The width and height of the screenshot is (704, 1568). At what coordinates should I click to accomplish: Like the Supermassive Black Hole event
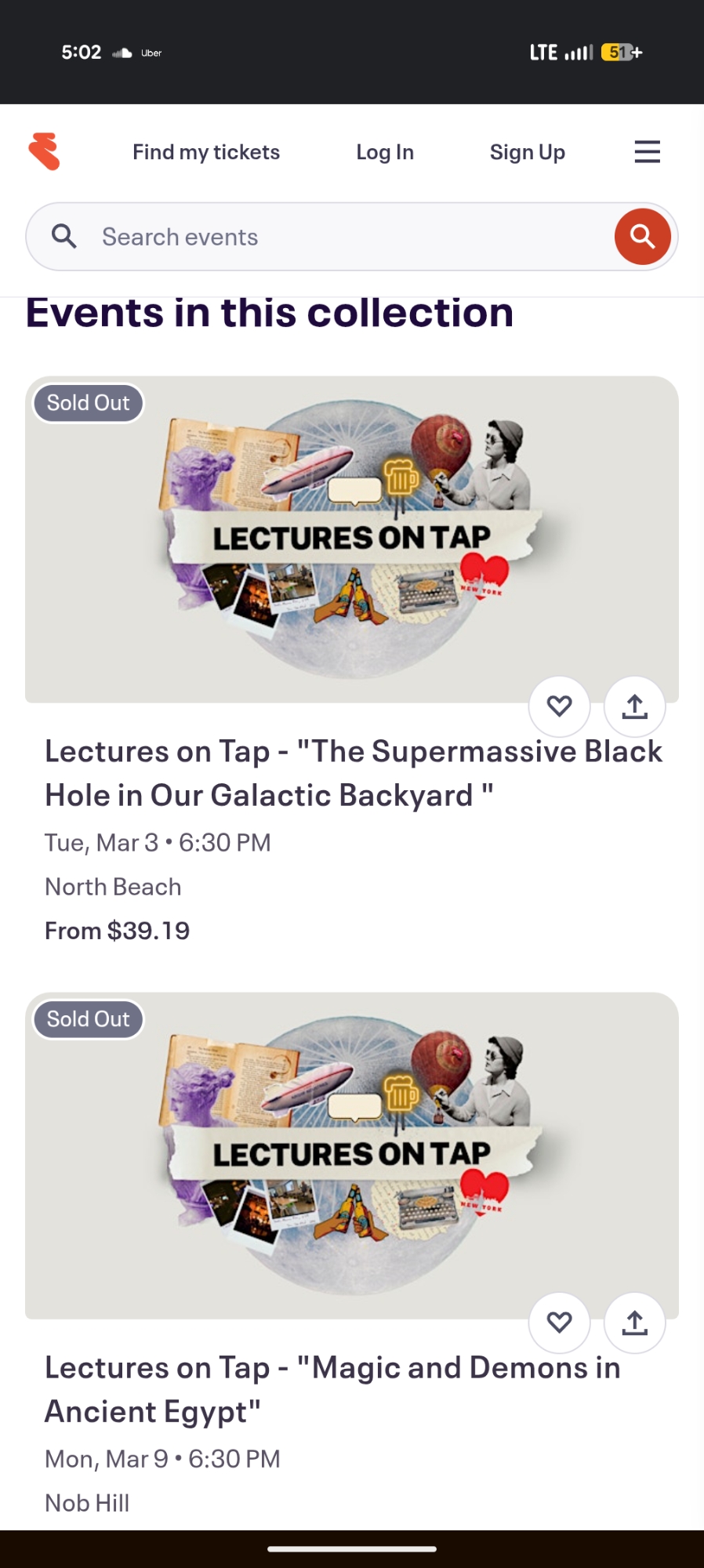click(559, 706)
